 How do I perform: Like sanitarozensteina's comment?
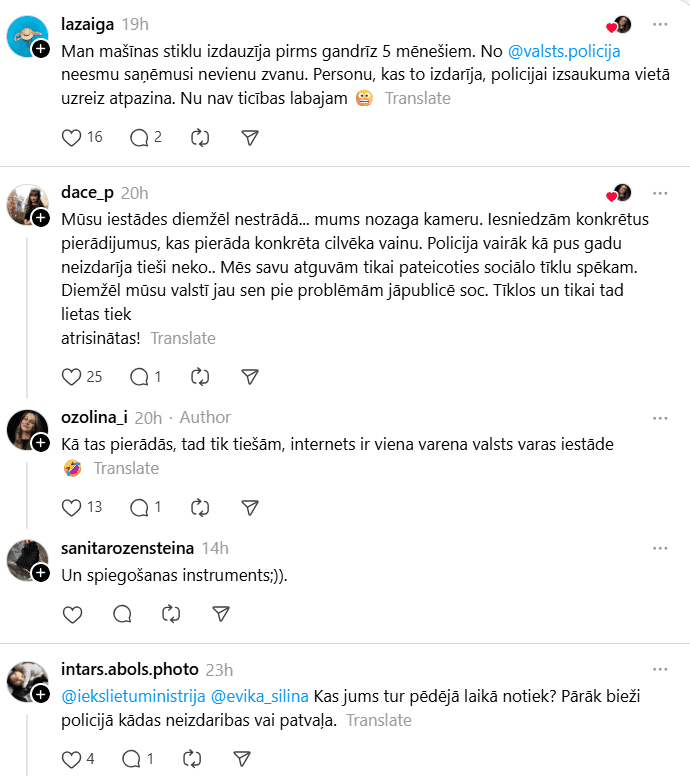tap(72, 613)
